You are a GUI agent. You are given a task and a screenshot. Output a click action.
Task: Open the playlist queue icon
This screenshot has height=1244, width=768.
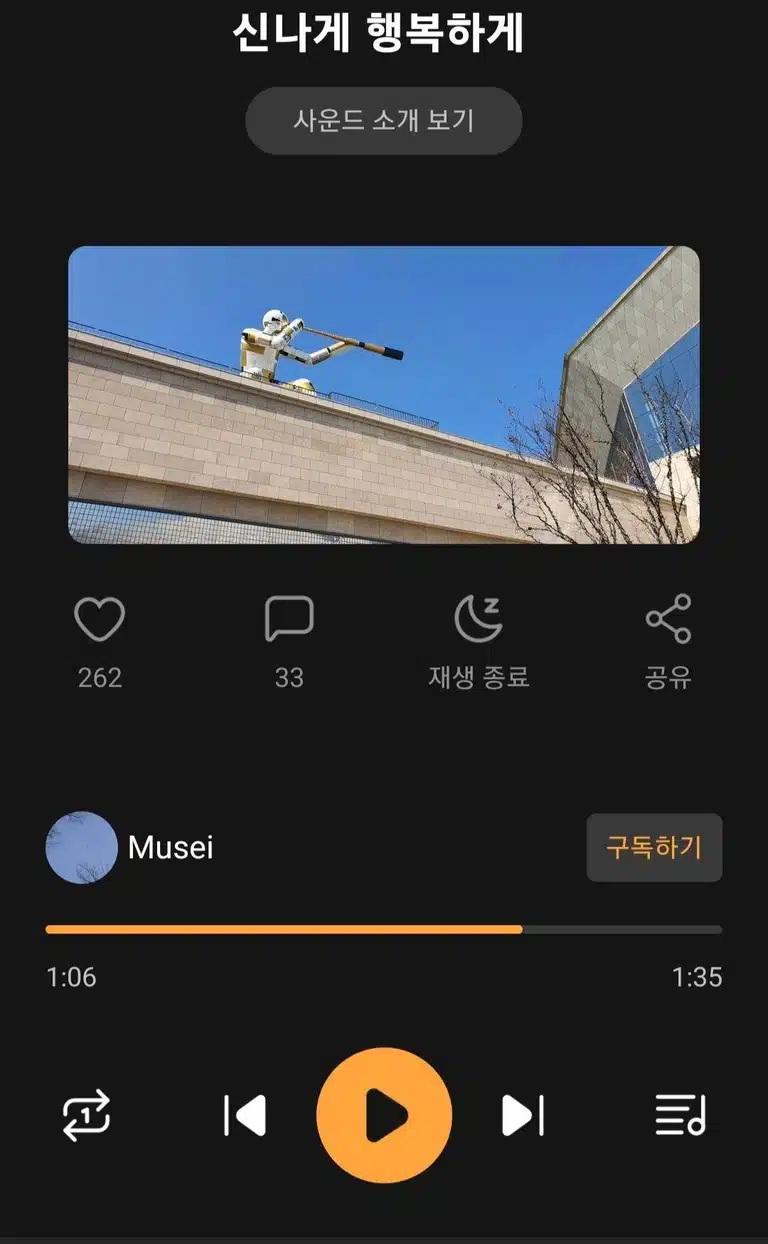[681, 1115]
